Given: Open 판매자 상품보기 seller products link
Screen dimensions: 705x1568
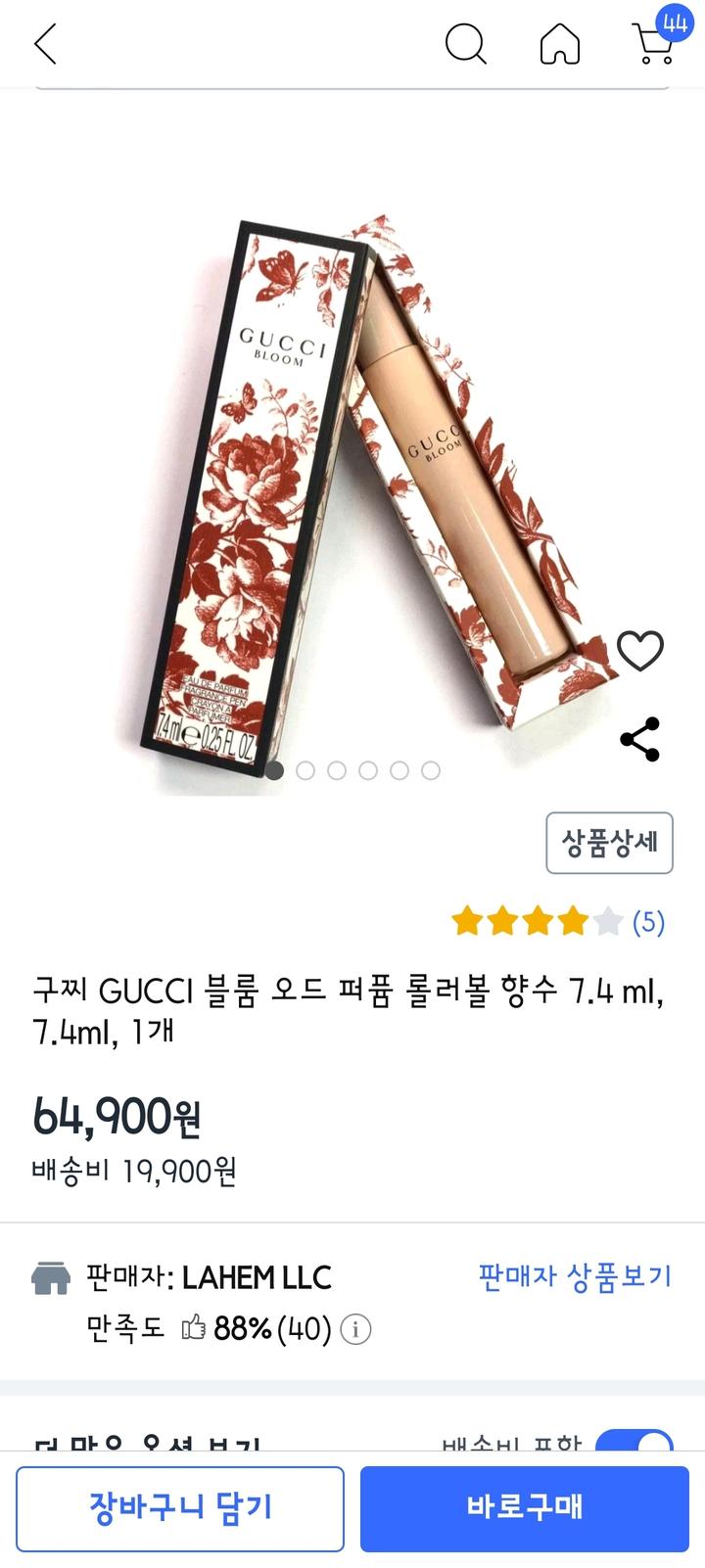Looking at the screenshot, I should tap(575, 1276).
